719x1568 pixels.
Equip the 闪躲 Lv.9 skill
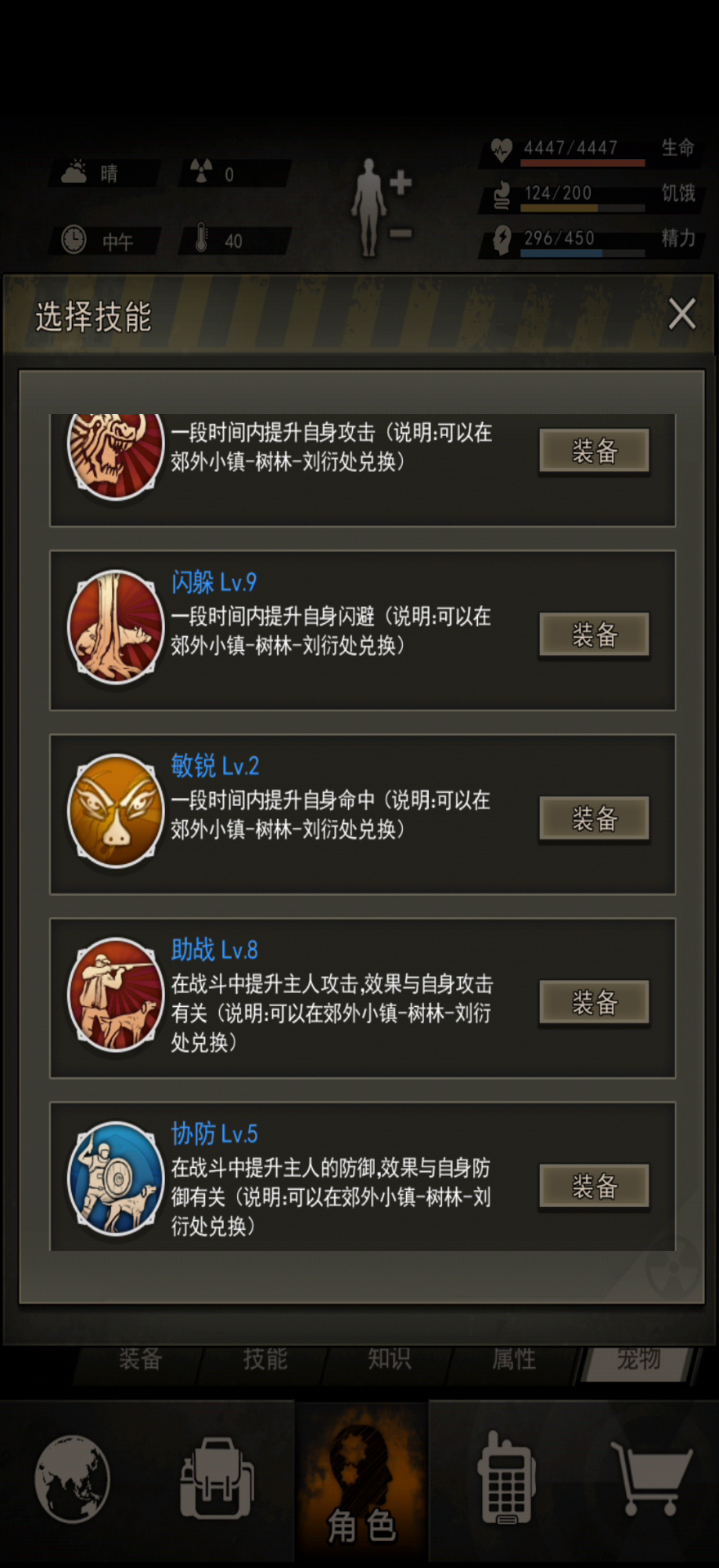[594, 635]
